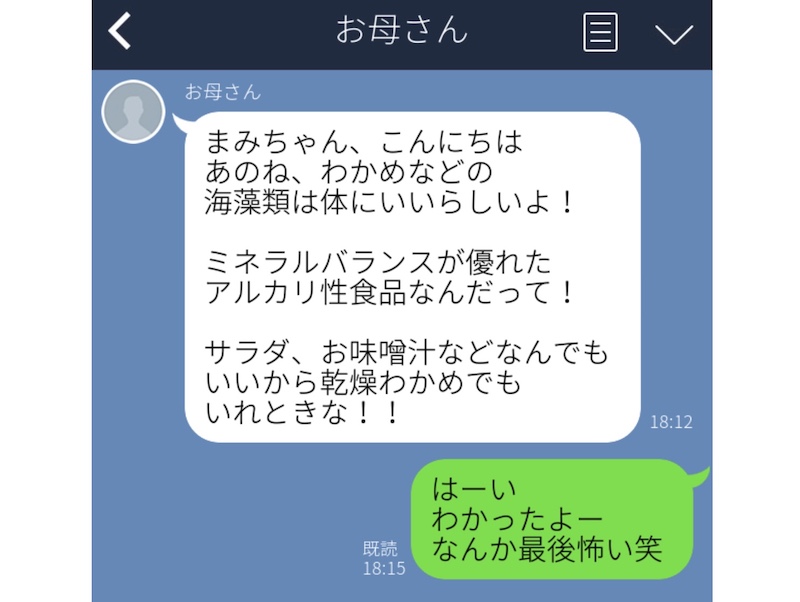The height and width of the screenshot is (602, 800).
Task: Go back from the お母さん chat
Action: click(x=120, y=31)
